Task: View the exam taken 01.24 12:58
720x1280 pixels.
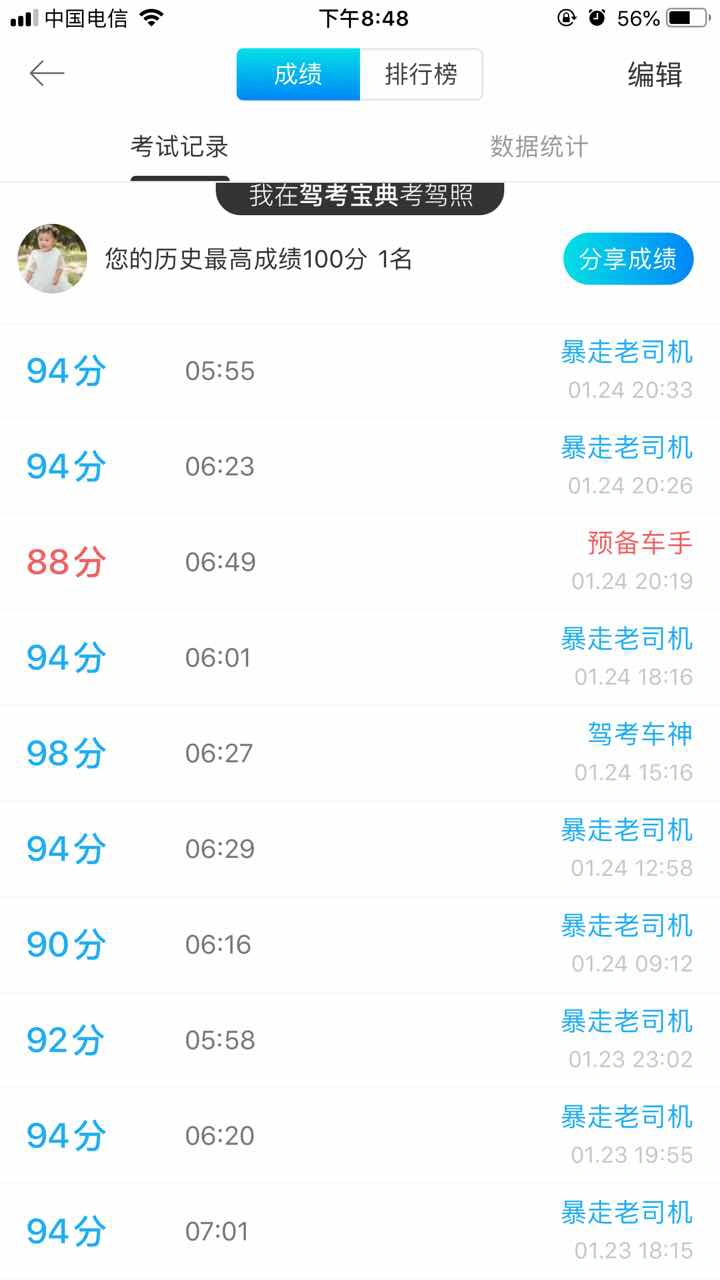Action: tap(360, 849)
